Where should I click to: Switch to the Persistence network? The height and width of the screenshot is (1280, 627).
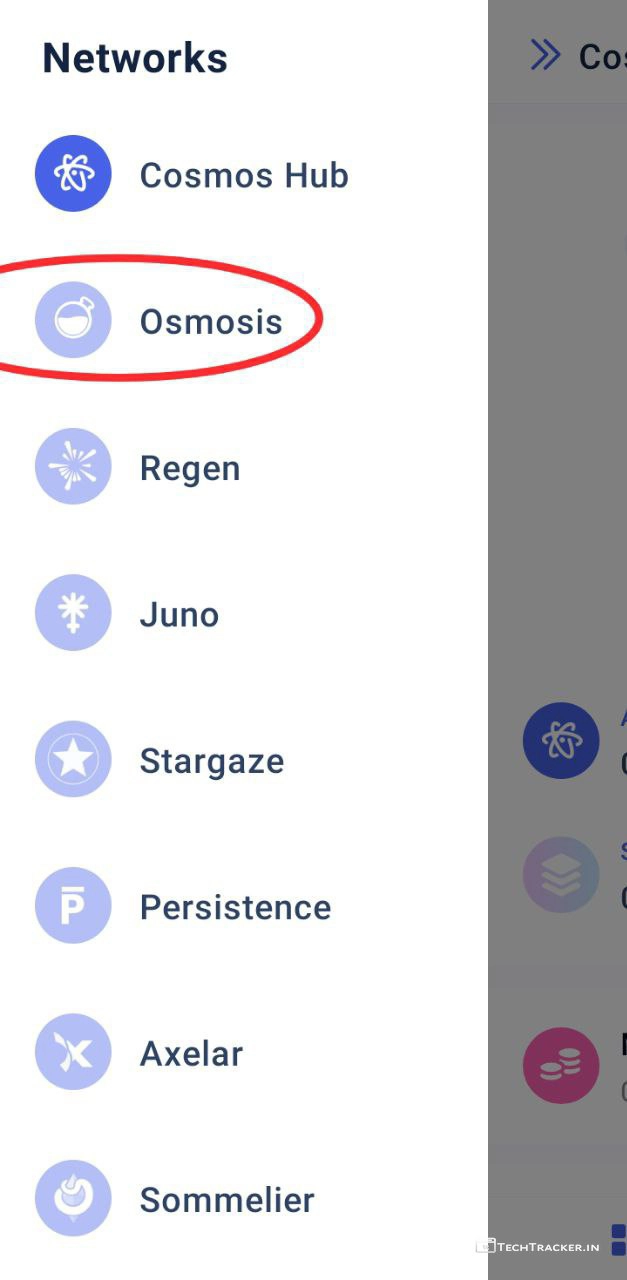pyautogui.click(x=235, y=907)
